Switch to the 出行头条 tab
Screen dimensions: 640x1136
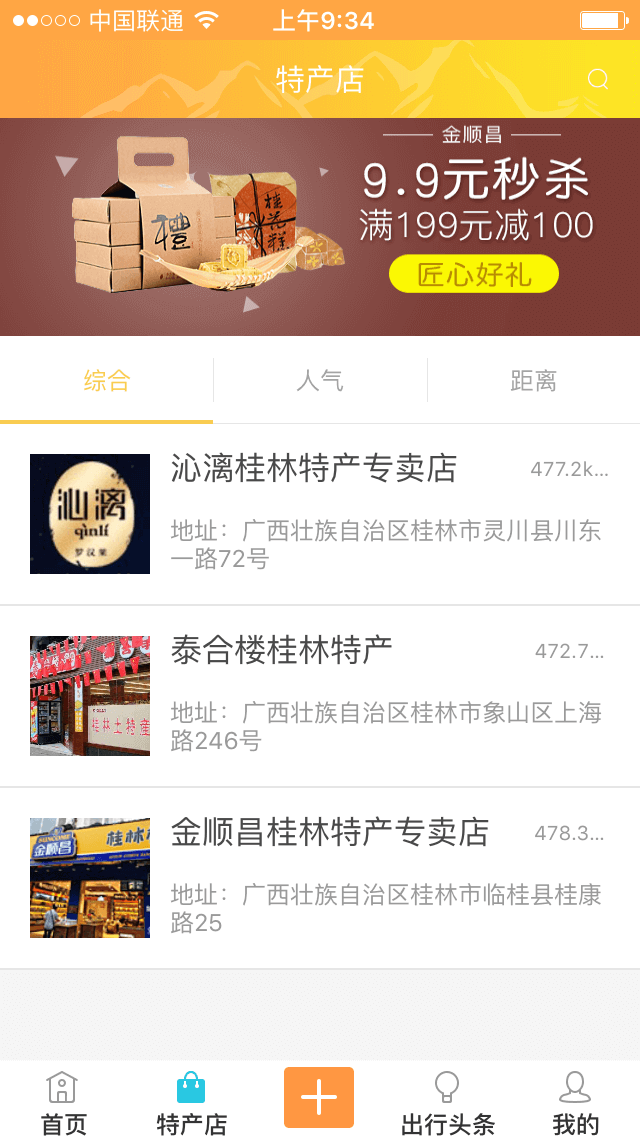(447, 1102)
